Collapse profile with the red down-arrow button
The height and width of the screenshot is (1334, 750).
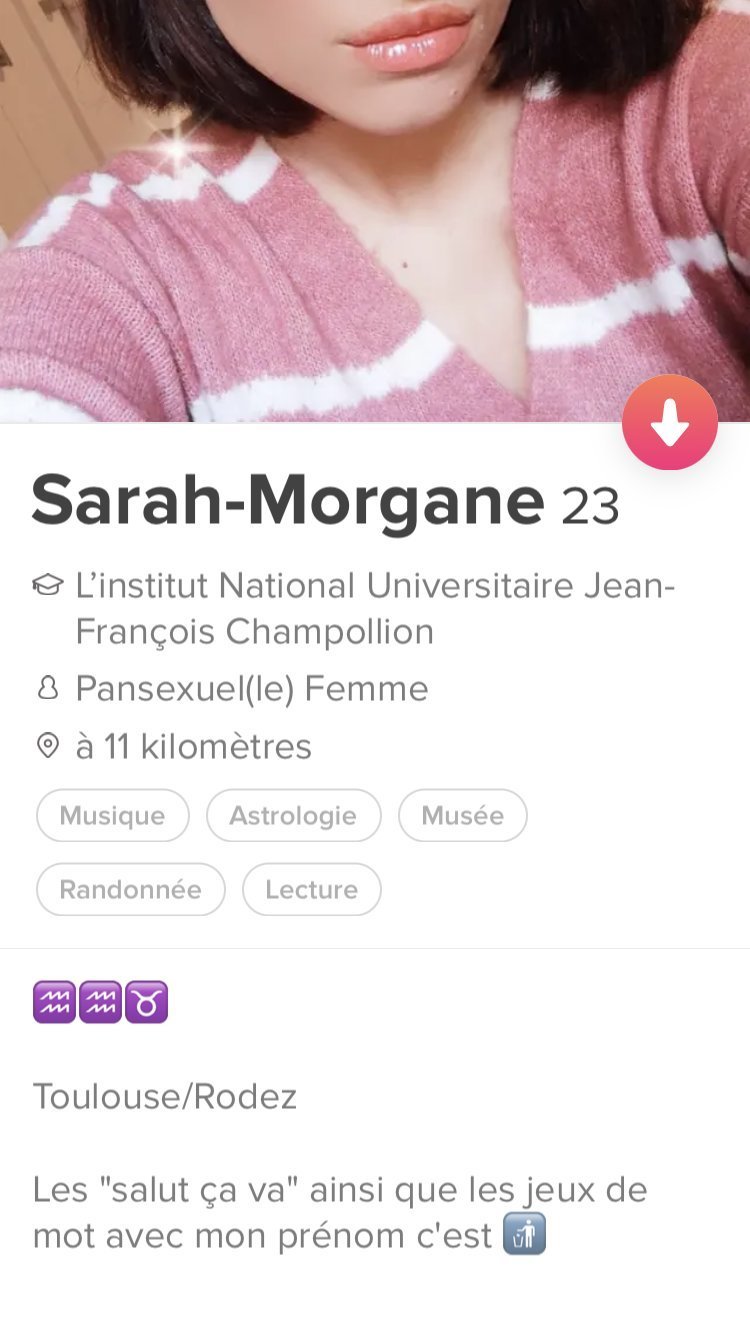pyautogui.click(x=670, y=423)
